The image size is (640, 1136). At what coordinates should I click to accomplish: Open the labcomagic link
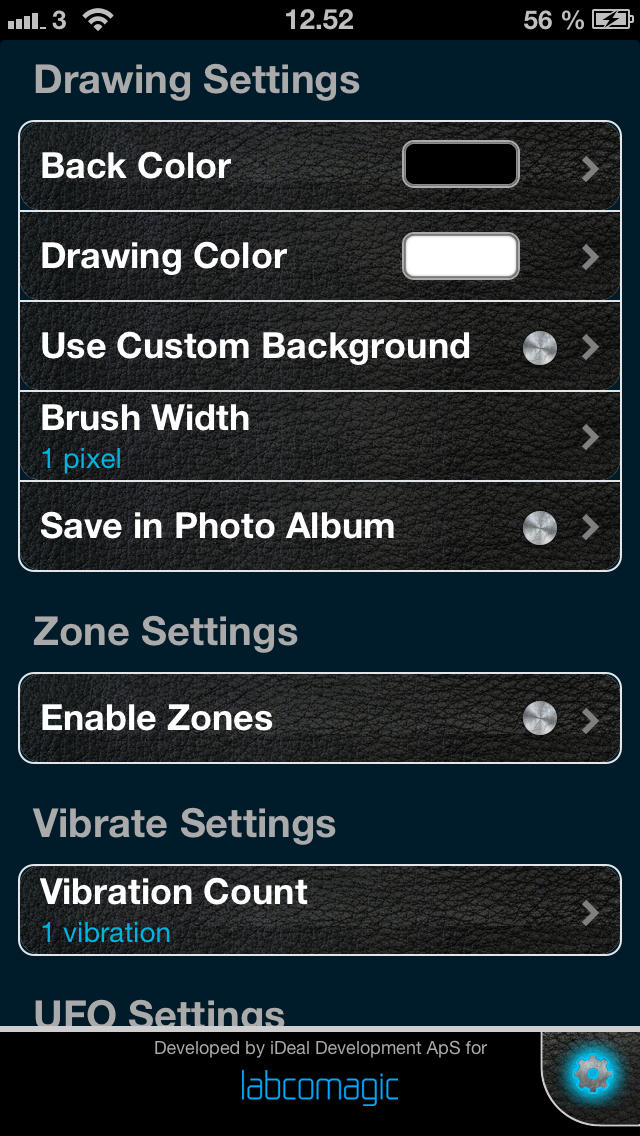point(320,1088)
